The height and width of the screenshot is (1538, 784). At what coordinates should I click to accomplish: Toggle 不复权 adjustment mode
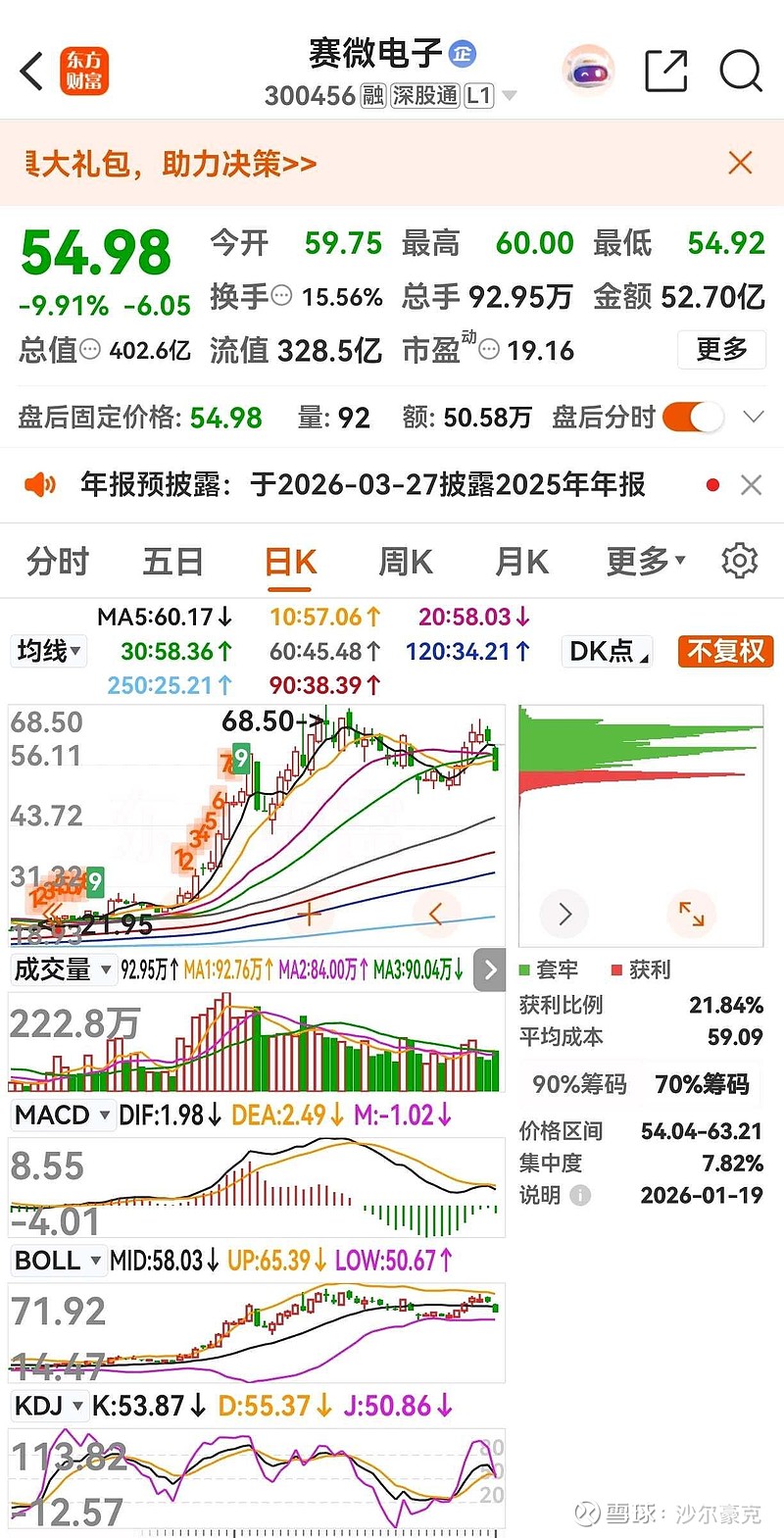(x=725, y=651)
